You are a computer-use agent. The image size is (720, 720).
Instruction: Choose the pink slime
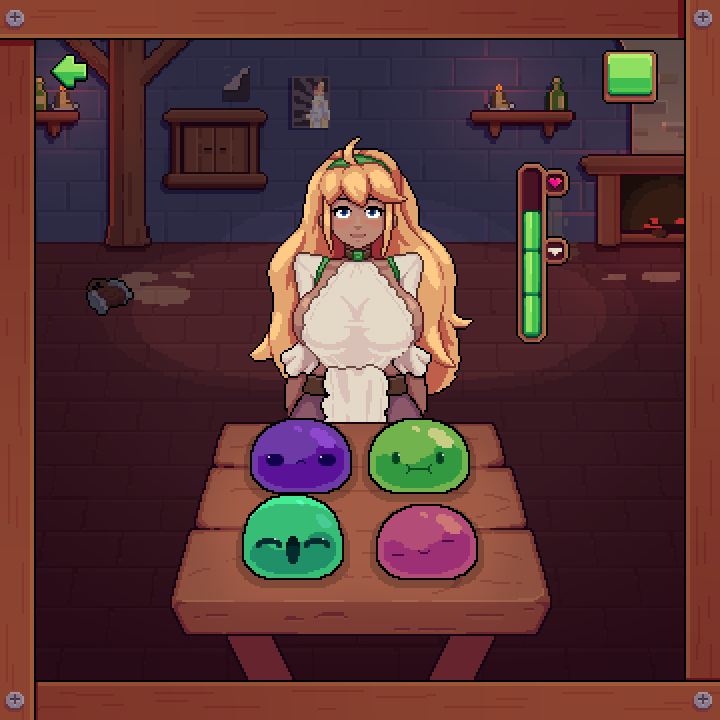point(426,541)
